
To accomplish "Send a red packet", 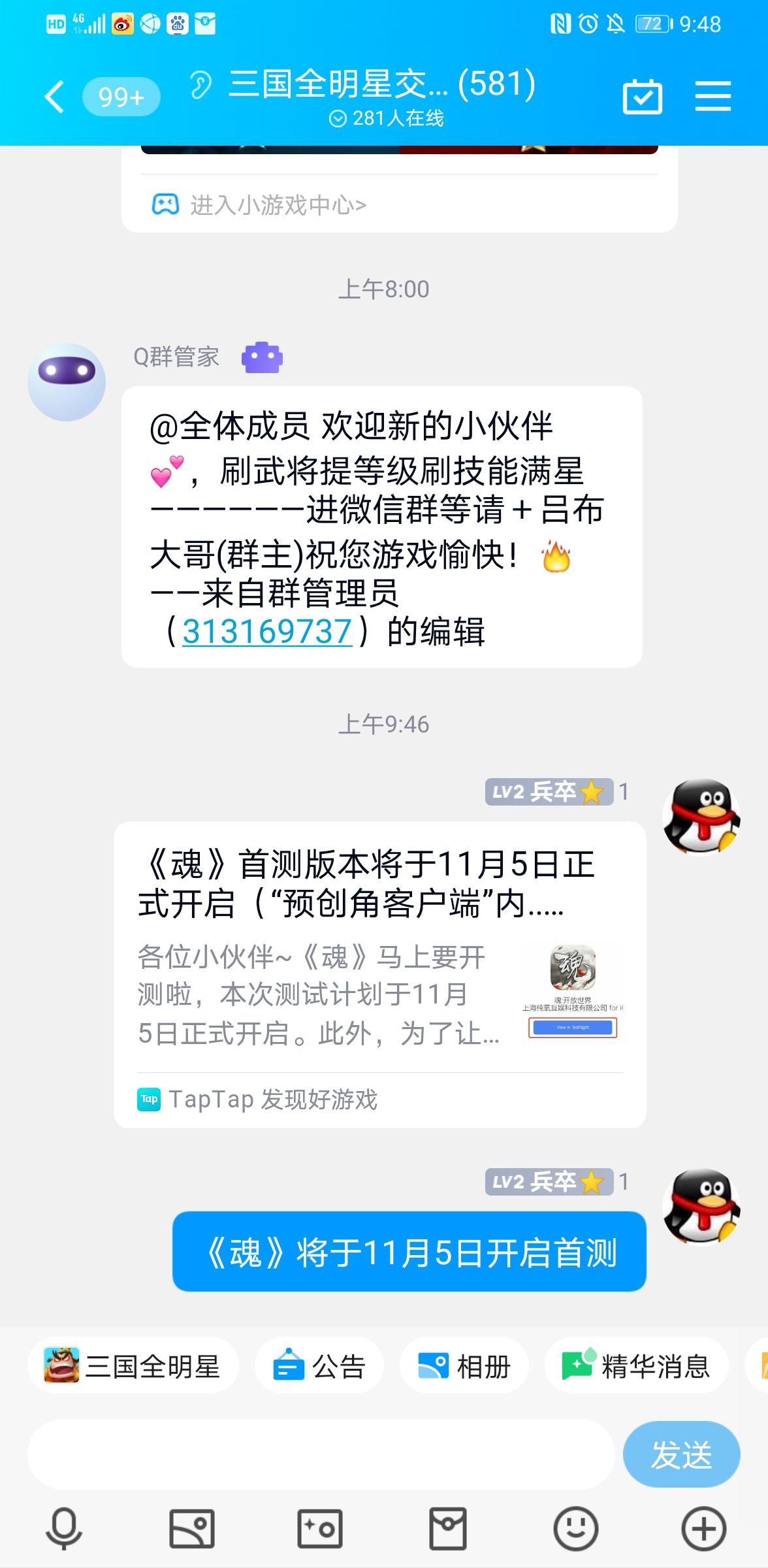I will pyautogui.click(x=447, y=1529).
